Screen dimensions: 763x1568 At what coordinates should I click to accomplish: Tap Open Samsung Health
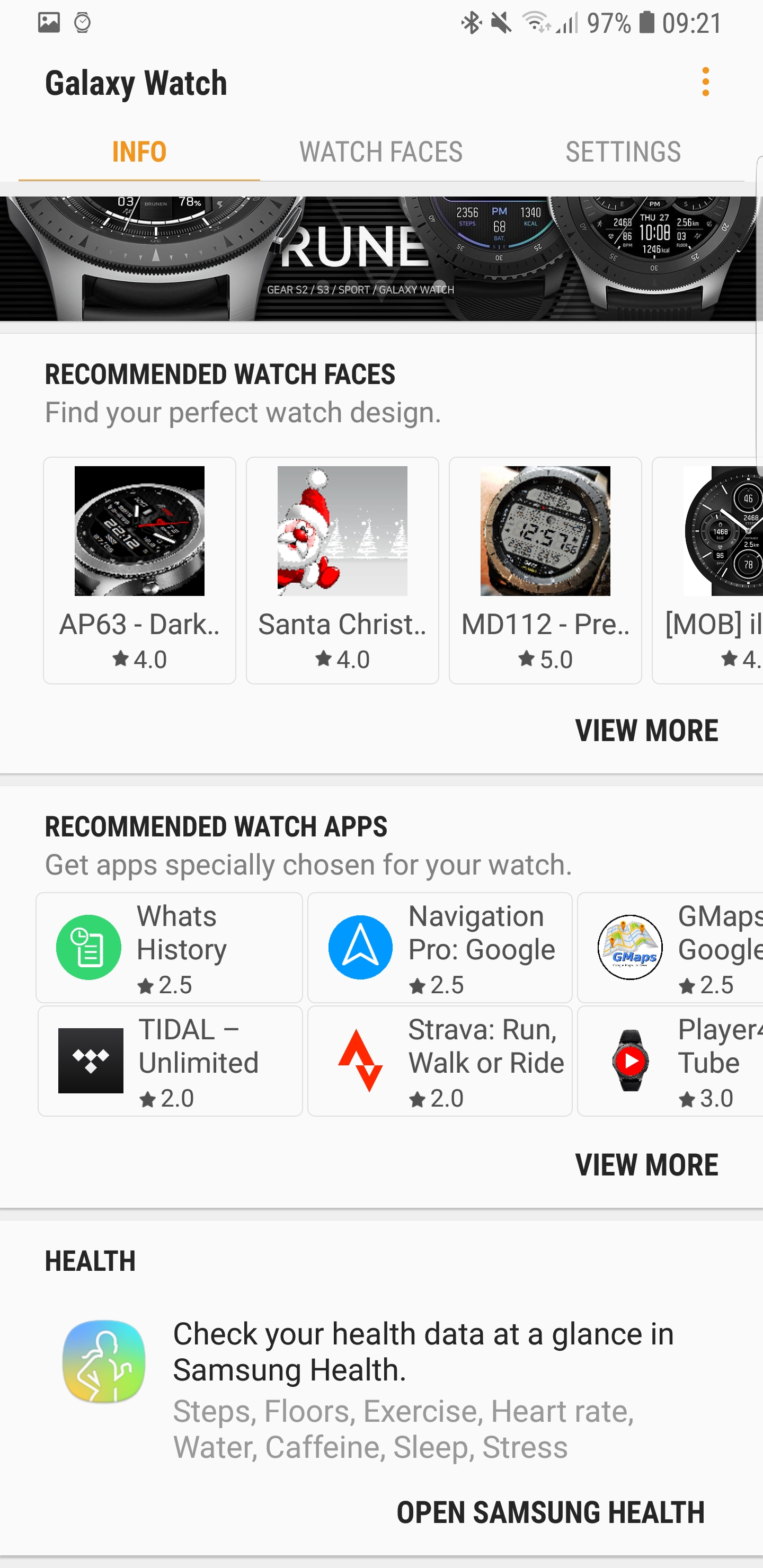[x=551, y=1512]
